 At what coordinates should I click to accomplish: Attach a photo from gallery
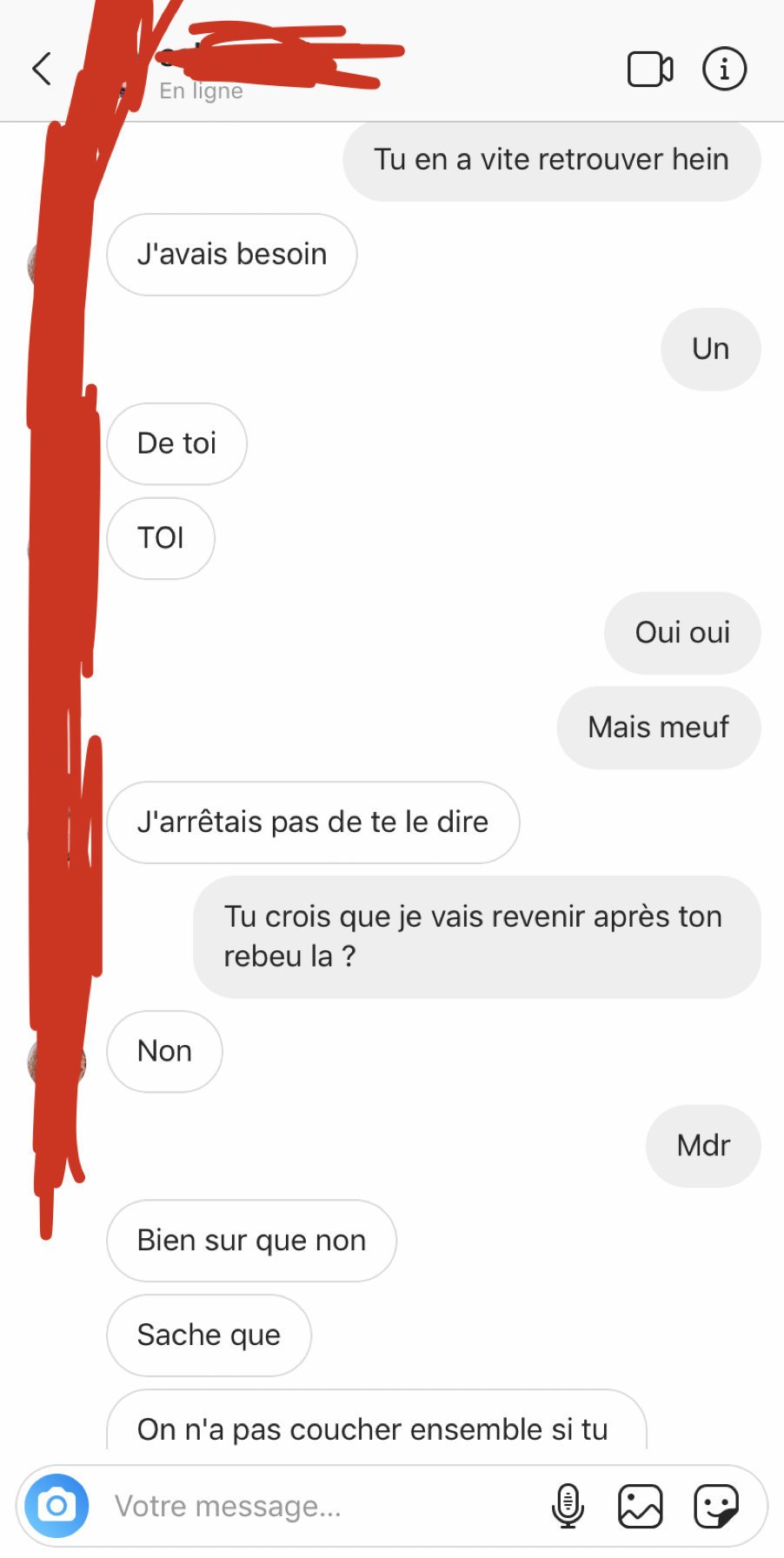click(x=641, y=1506)
